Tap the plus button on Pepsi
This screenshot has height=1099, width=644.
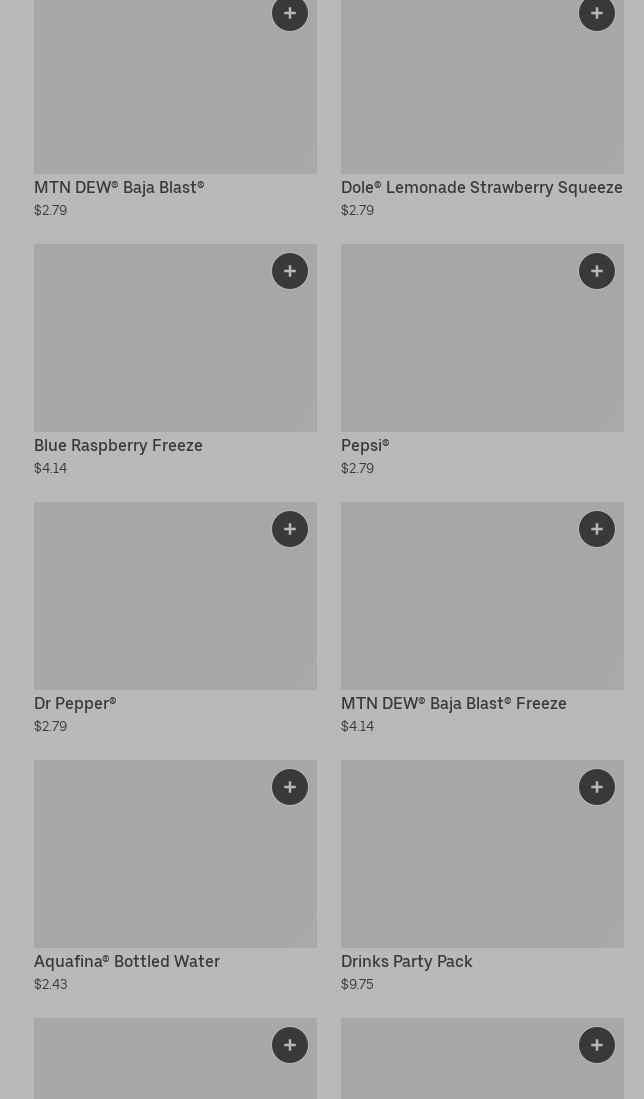597,271
